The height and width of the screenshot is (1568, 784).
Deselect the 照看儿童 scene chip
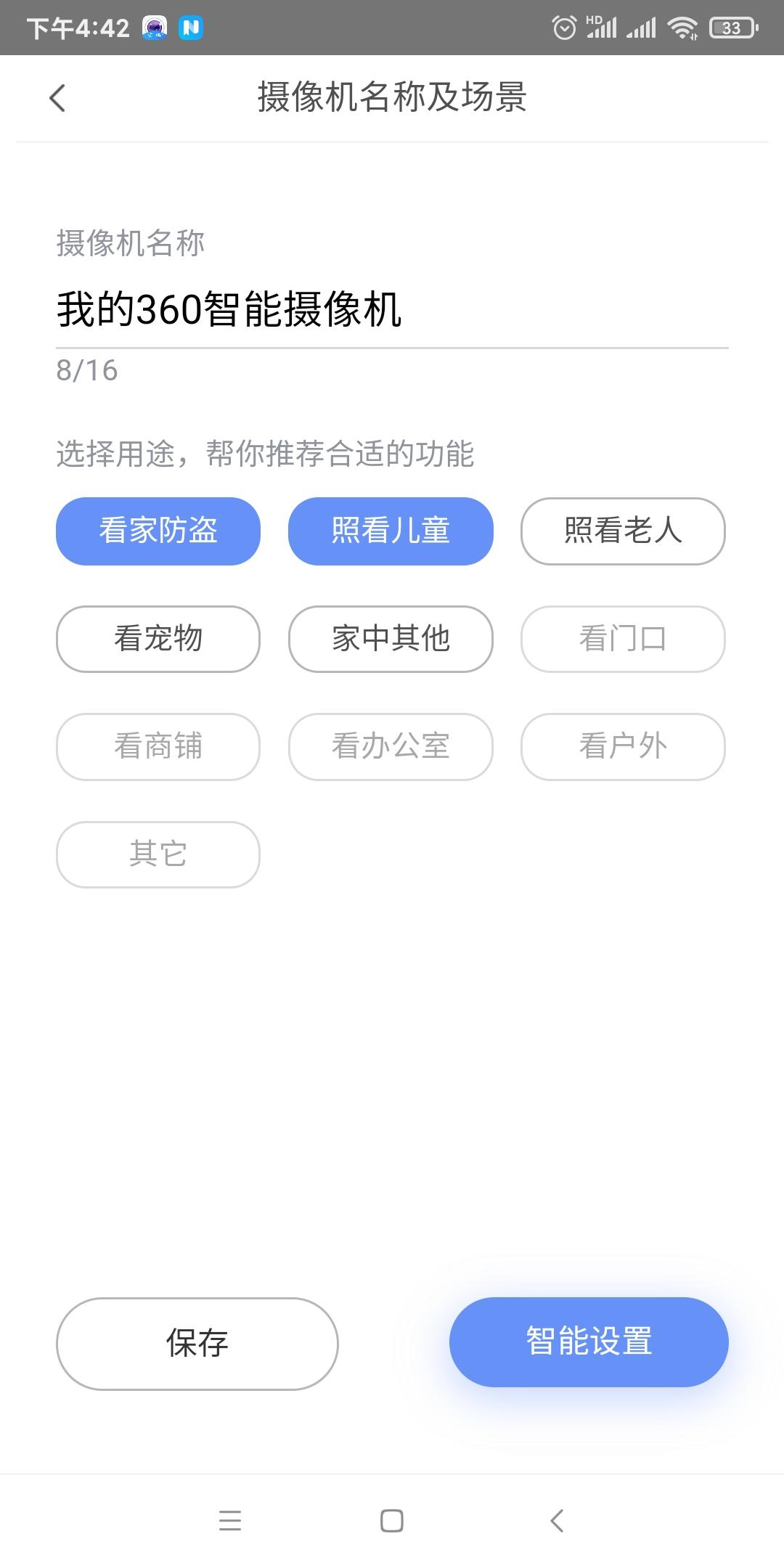[390, 531]
